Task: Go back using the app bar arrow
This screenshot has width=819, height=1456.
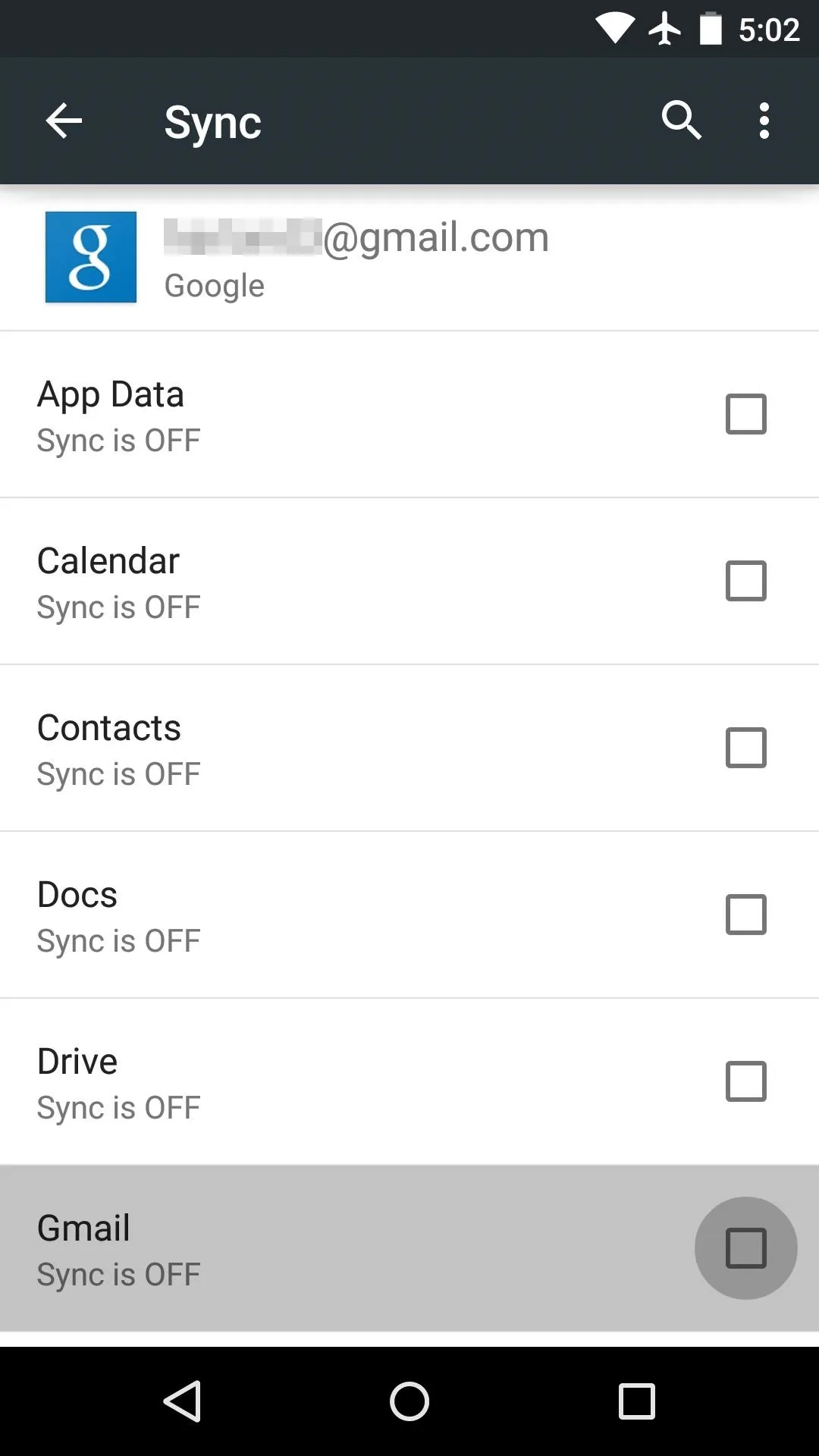Action: click(64, 121)
